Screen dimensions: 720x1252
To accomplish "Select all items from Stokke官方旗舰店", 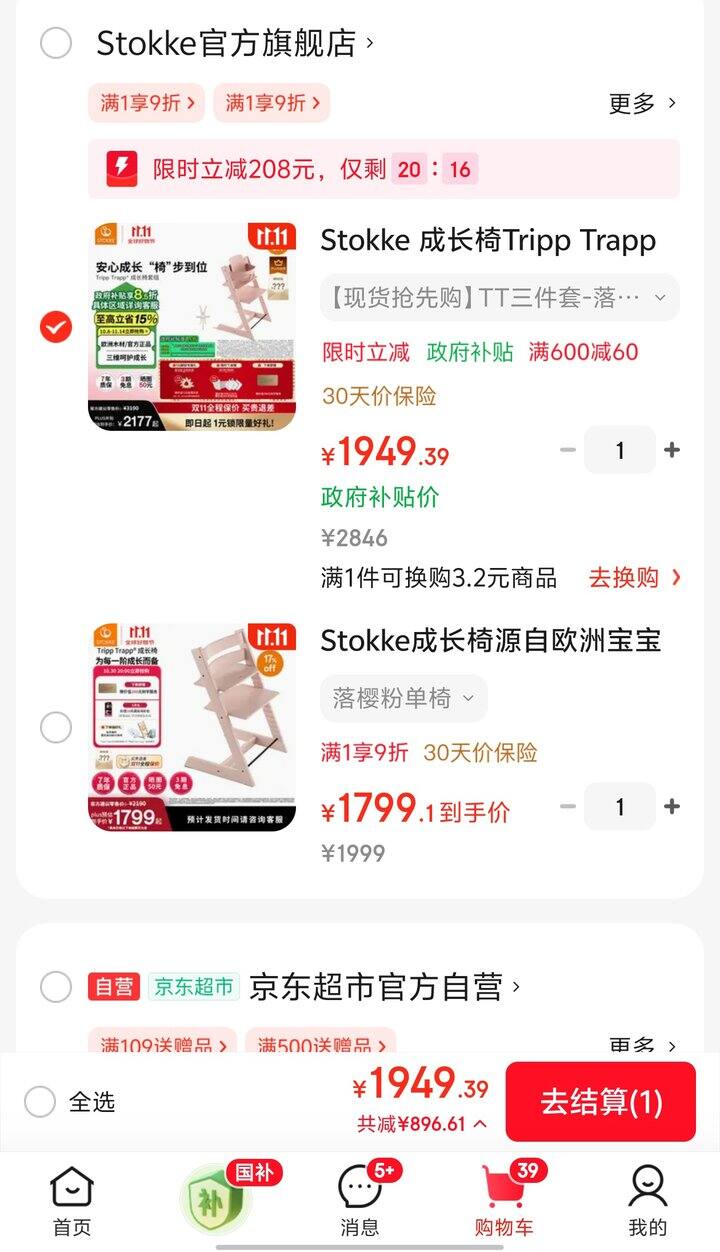I will [x=56, y=43].
